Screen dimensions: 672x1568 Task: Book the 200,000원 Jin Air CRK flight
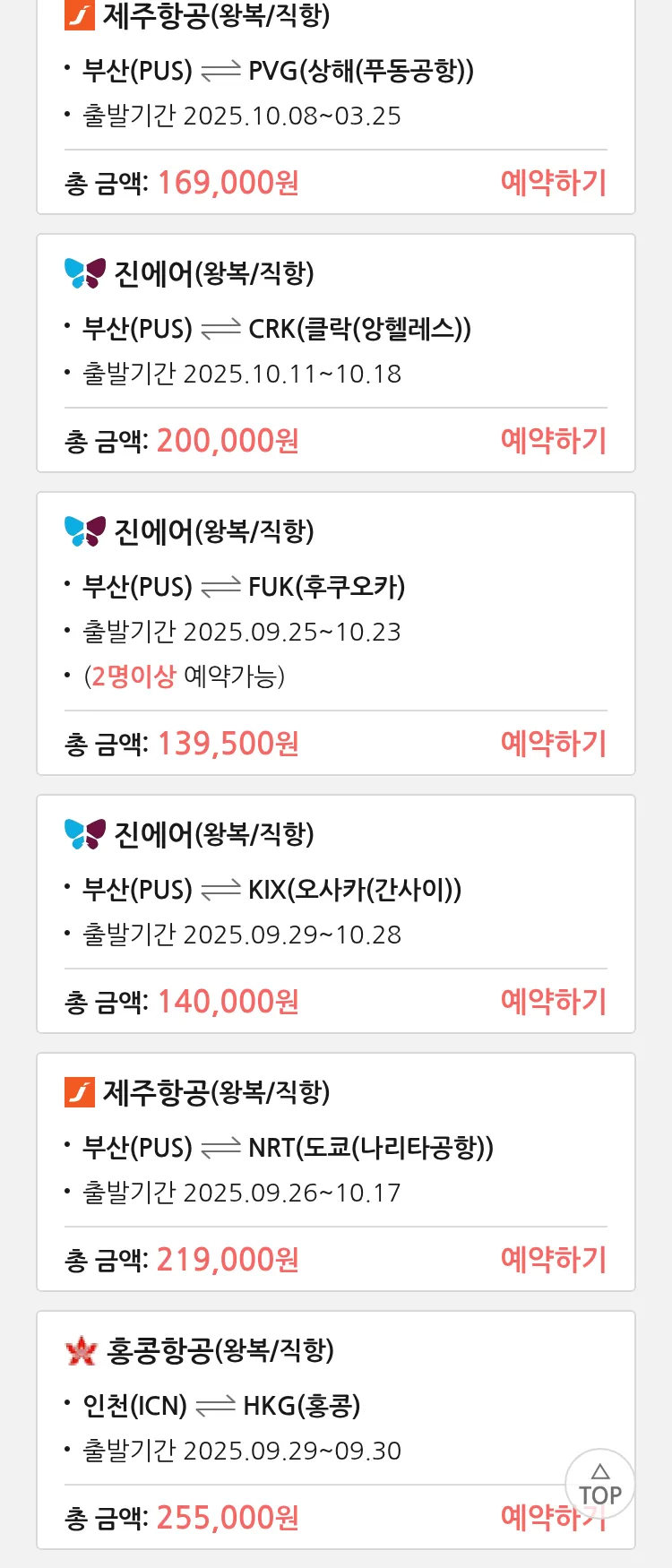553,441
